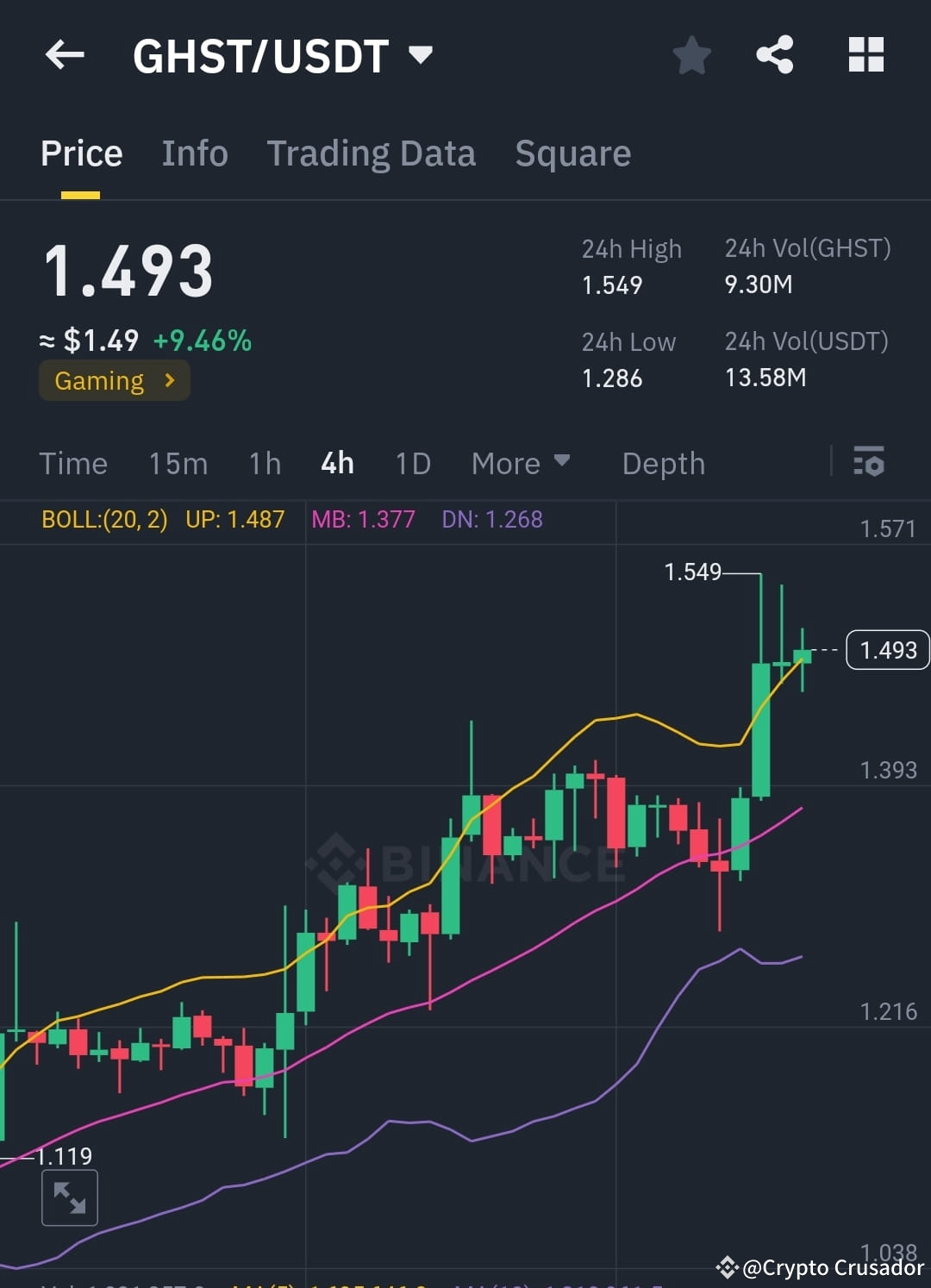
Task: Favorite the GHST/USDT pair with the star icon
Action: (x=691, y=55)
